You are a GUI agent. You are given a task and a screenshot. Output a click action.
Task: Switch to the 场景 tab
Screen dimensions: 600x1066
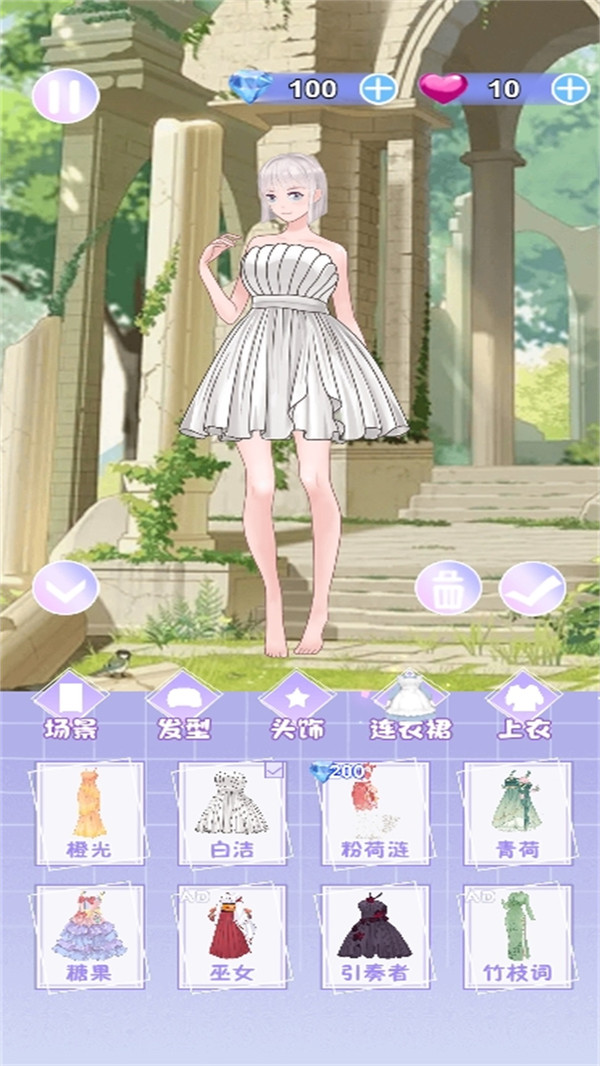pyautogui.click(x=71, y=706)
